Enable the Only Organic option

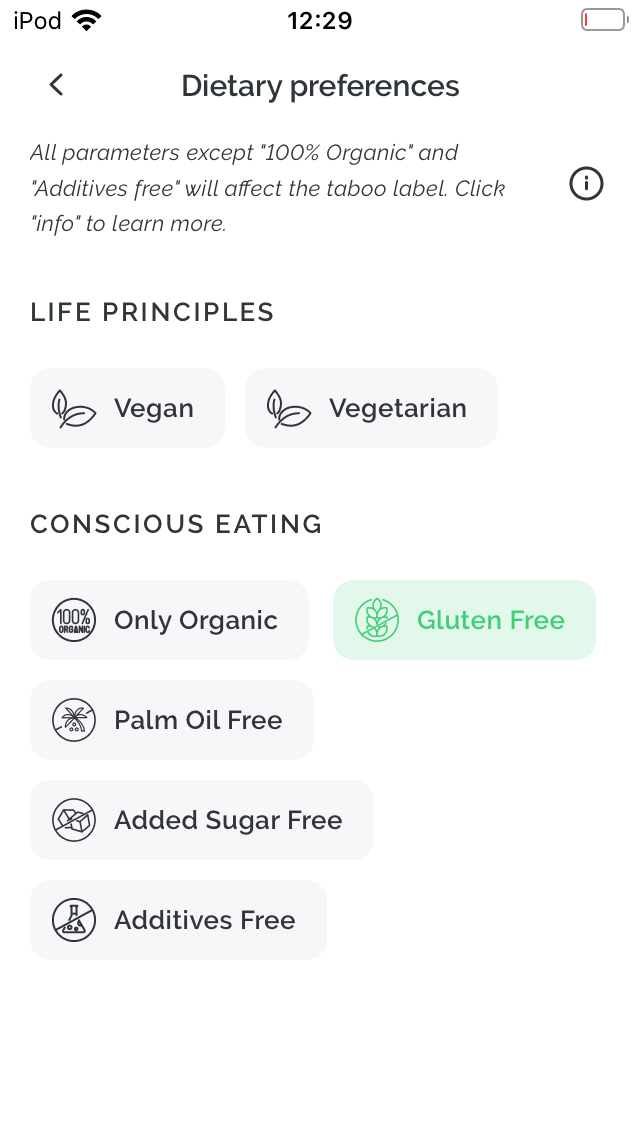(169, 620)
